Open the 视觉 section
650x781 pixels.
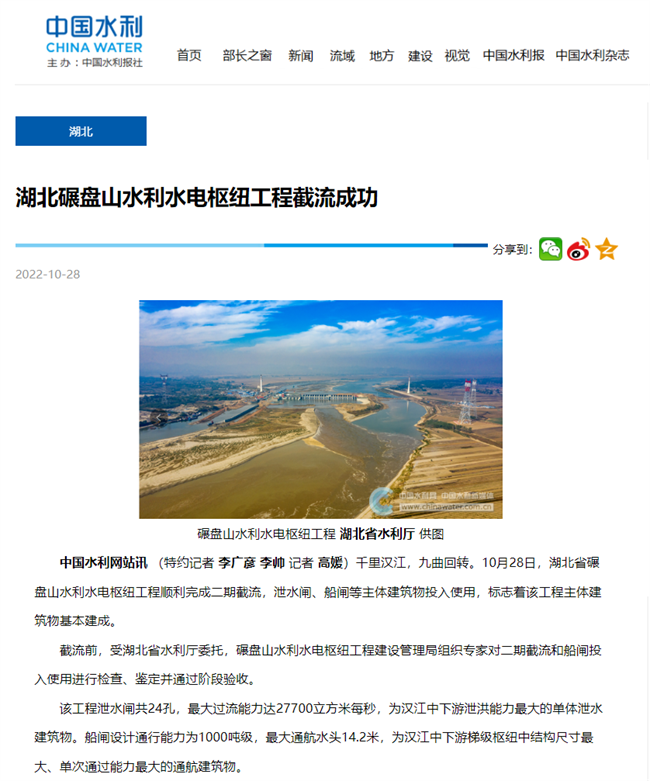pos(457,56)
